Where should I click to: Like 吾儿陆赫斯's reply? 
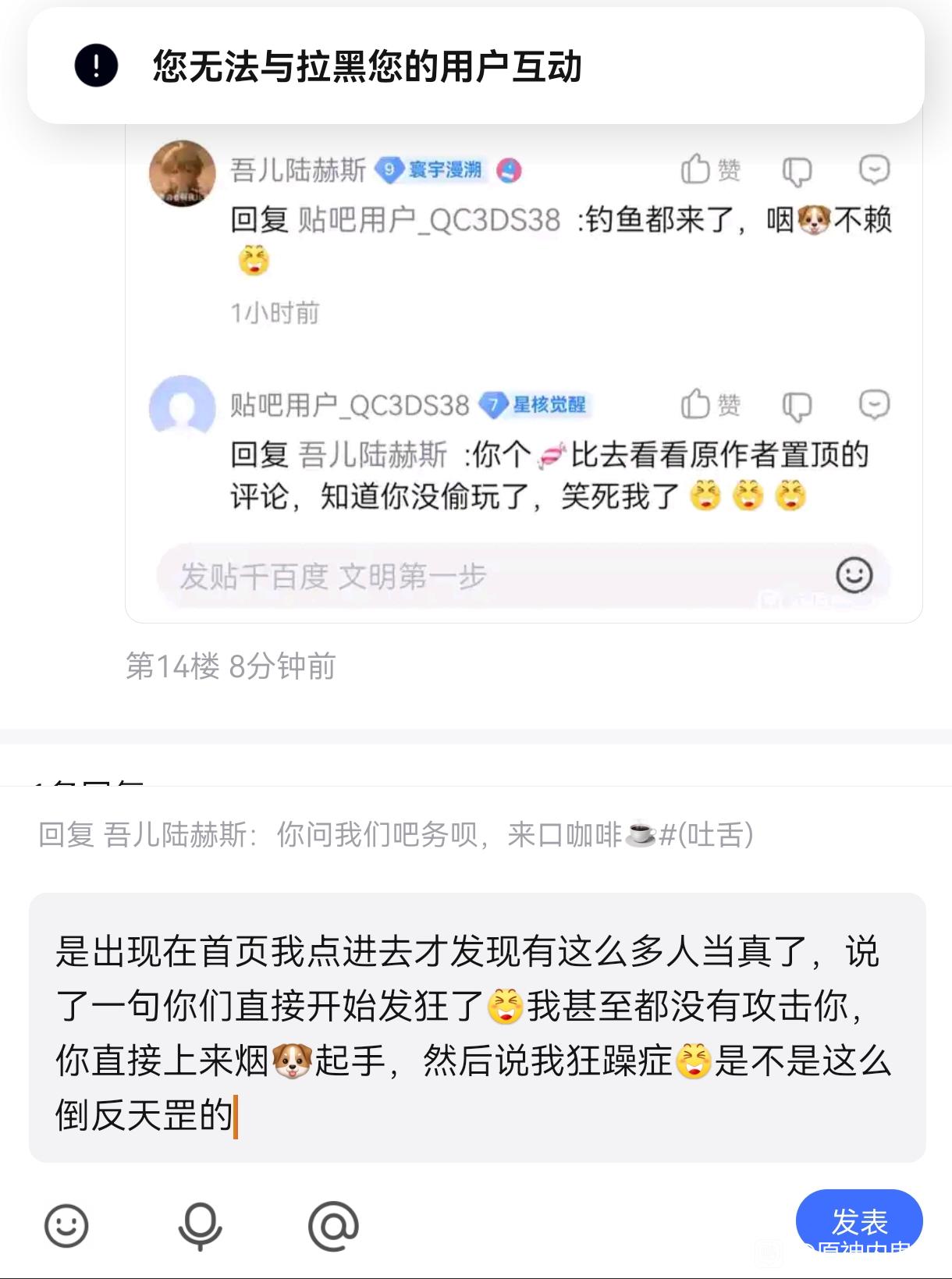(x=709, y=169)
